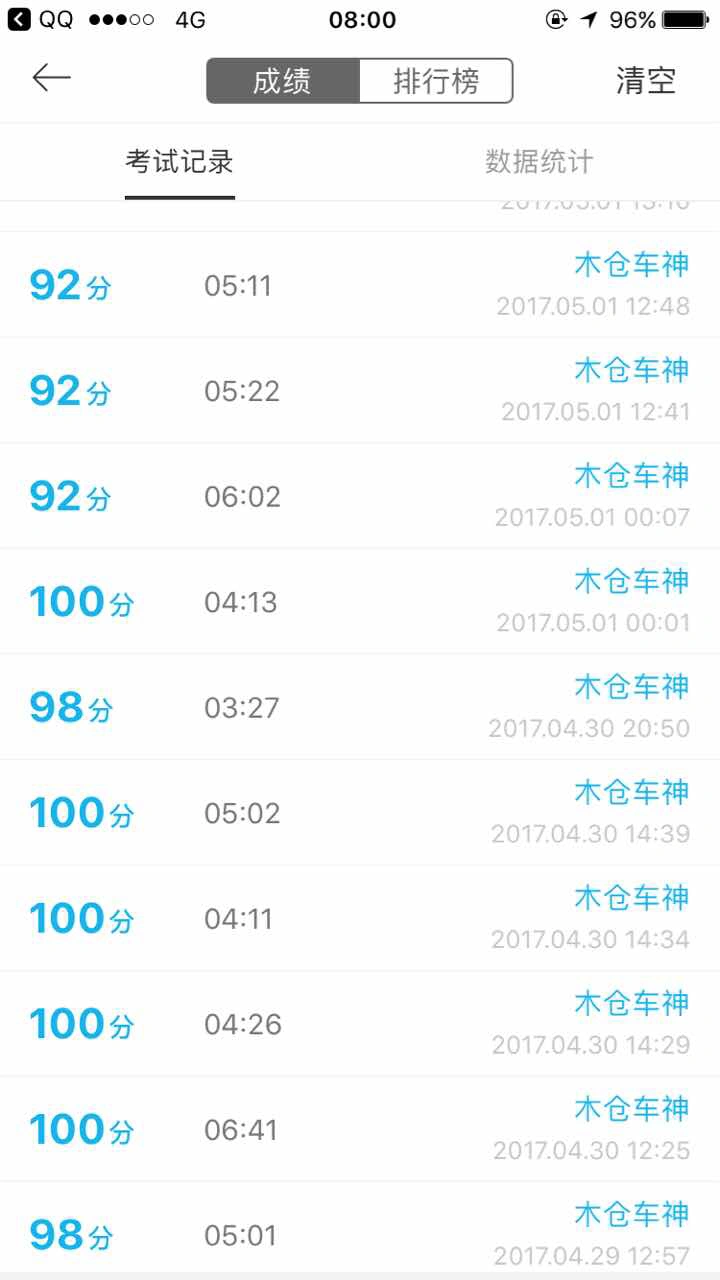Open the record with time 05:22
Viewport: 720px width, 1280px height.
[x=360, y=391]
